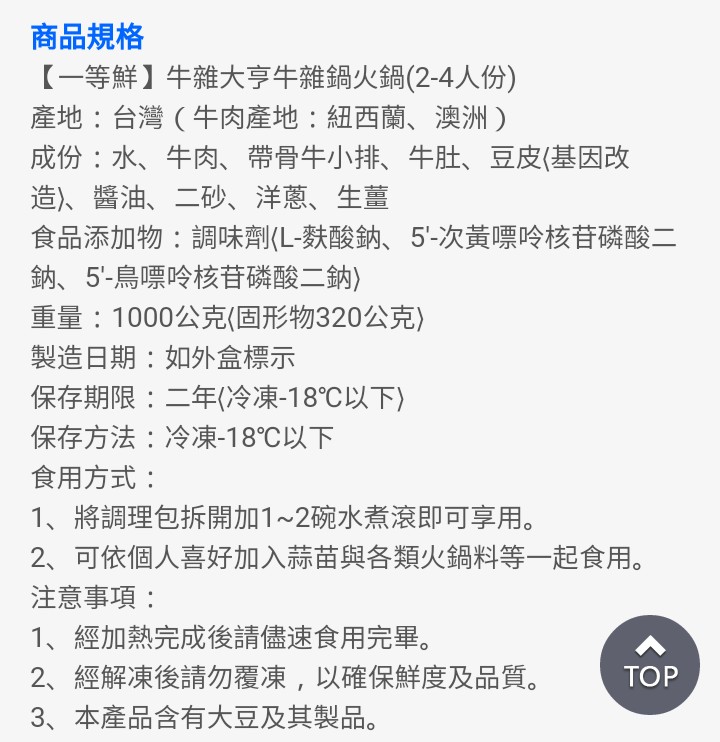Tap the TOP button to return upward
The image size is (720, 742).
click(650, 665)
